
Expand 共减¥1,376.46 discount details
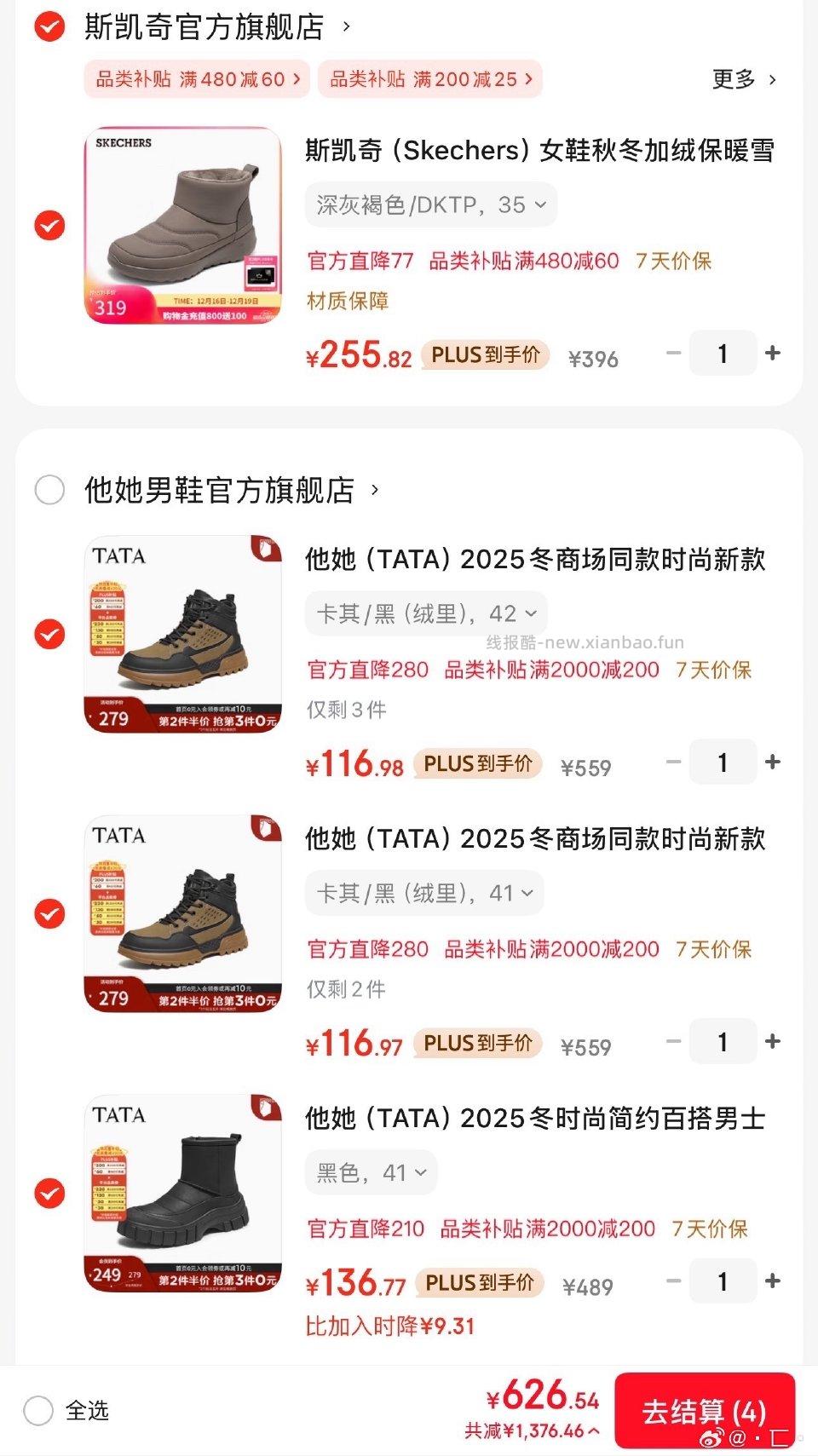point(531,1430)
